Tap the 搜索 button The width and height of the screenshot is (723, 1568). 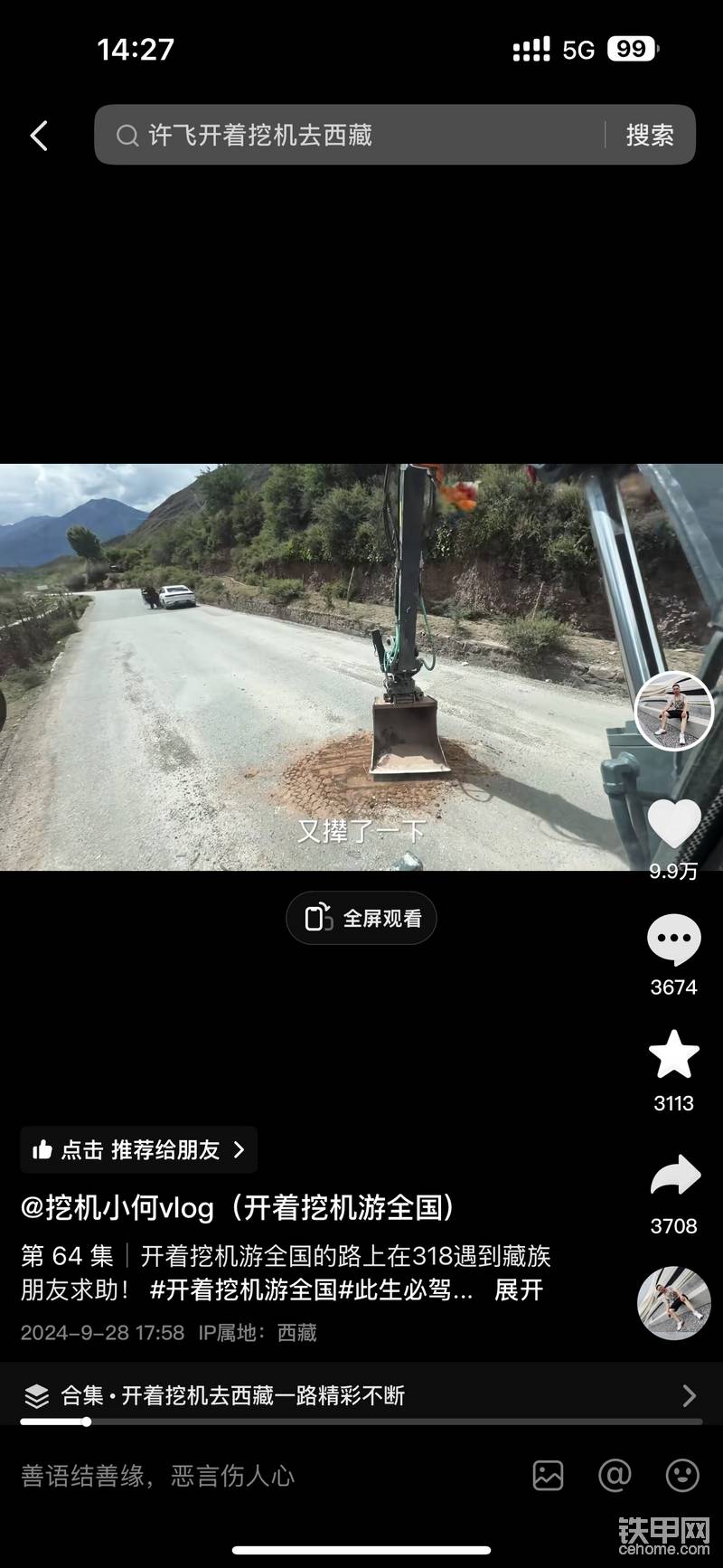(x=650, y=136)
